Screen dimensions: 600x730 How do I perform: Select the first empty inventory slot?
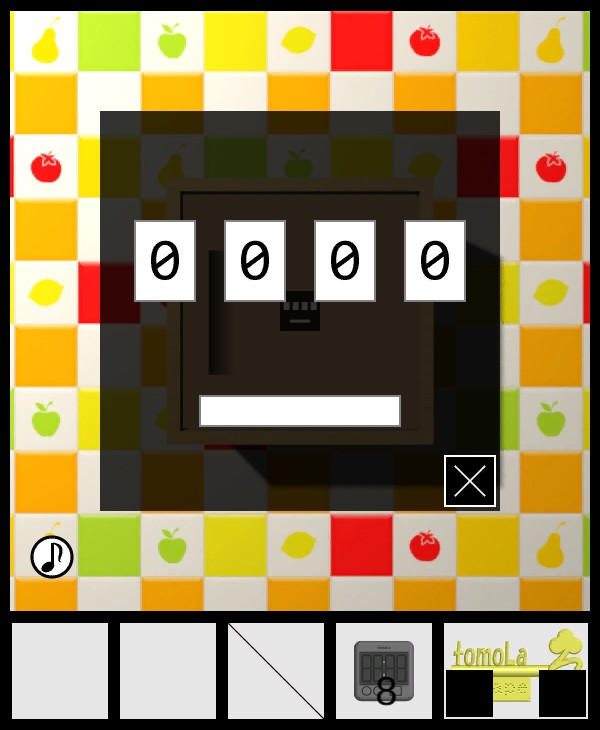pos(60,671)
